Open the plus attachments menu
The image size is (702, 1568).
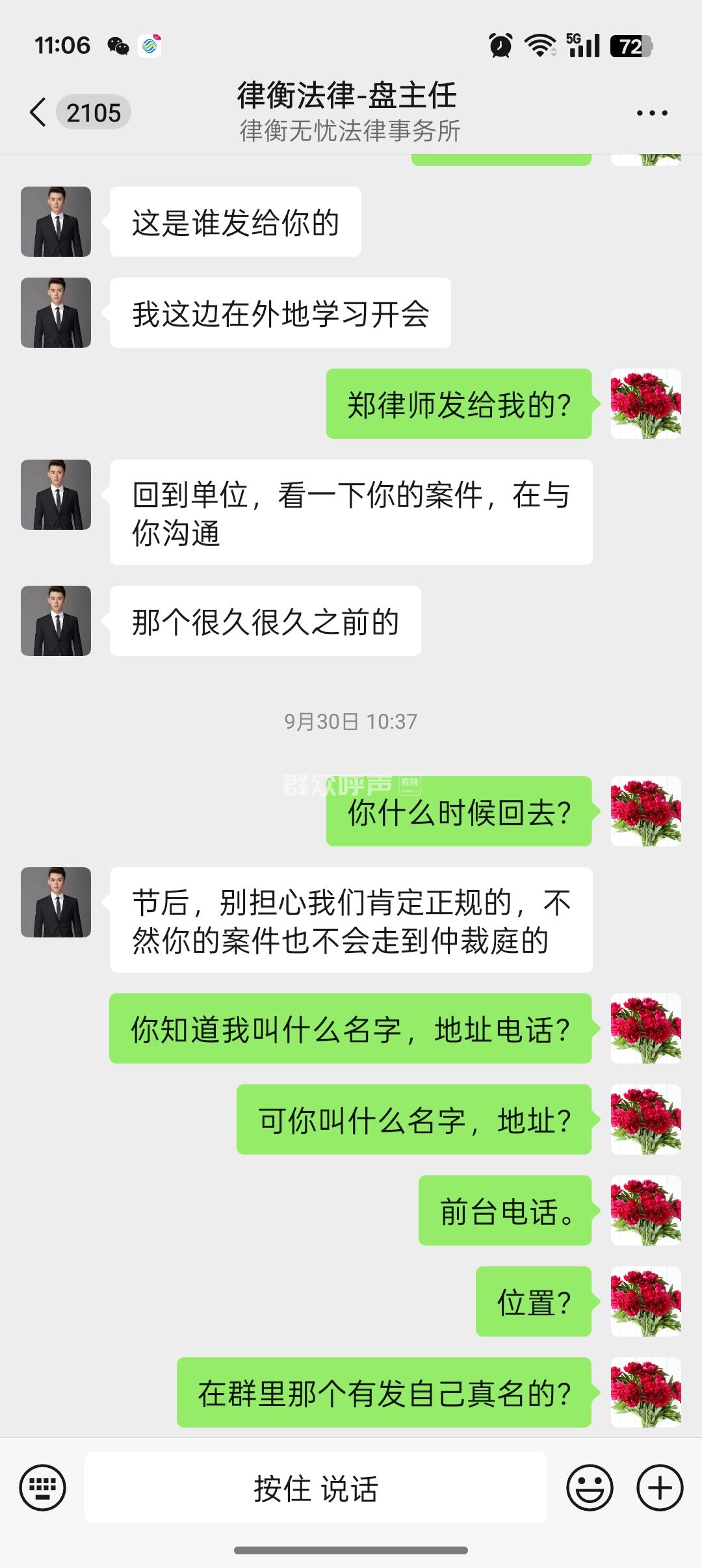[x=659, y=1487]
